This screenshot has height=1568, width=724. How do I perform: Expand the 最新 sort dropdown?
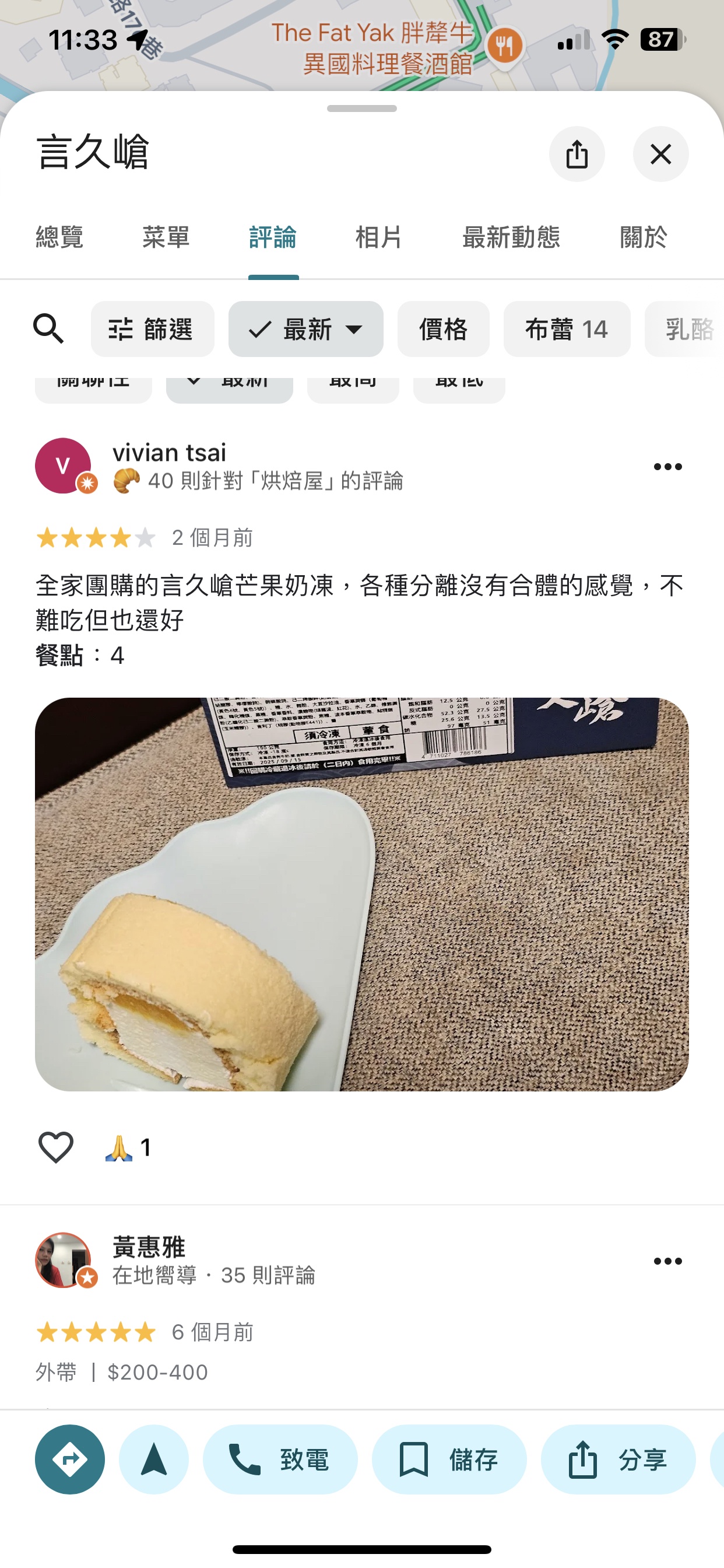tap(305, 330)
